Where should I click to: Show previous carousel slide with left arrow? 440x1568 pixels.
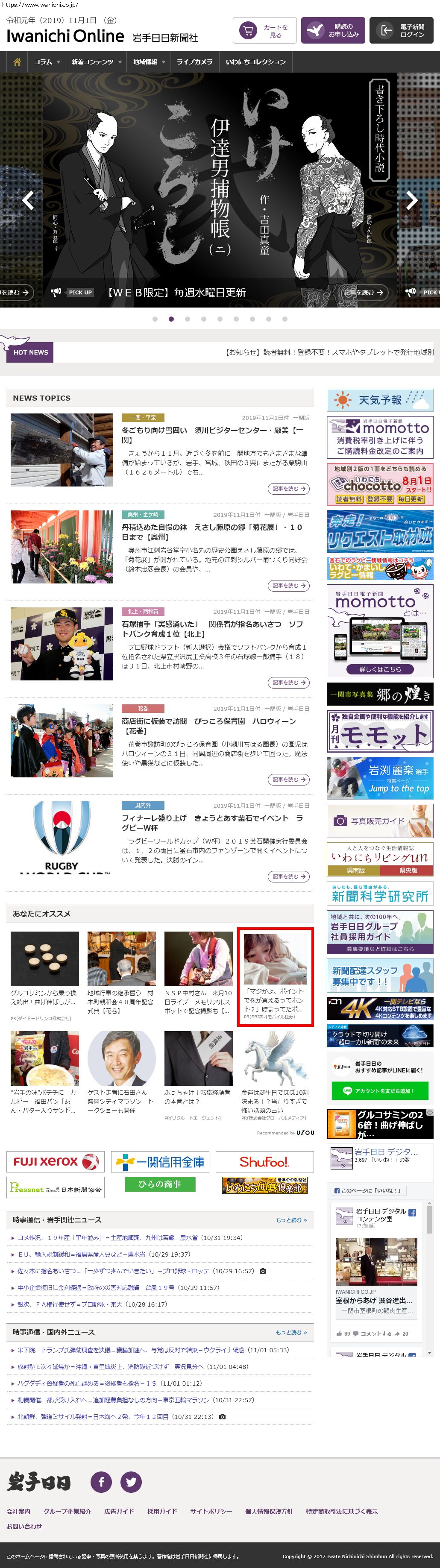28,200
